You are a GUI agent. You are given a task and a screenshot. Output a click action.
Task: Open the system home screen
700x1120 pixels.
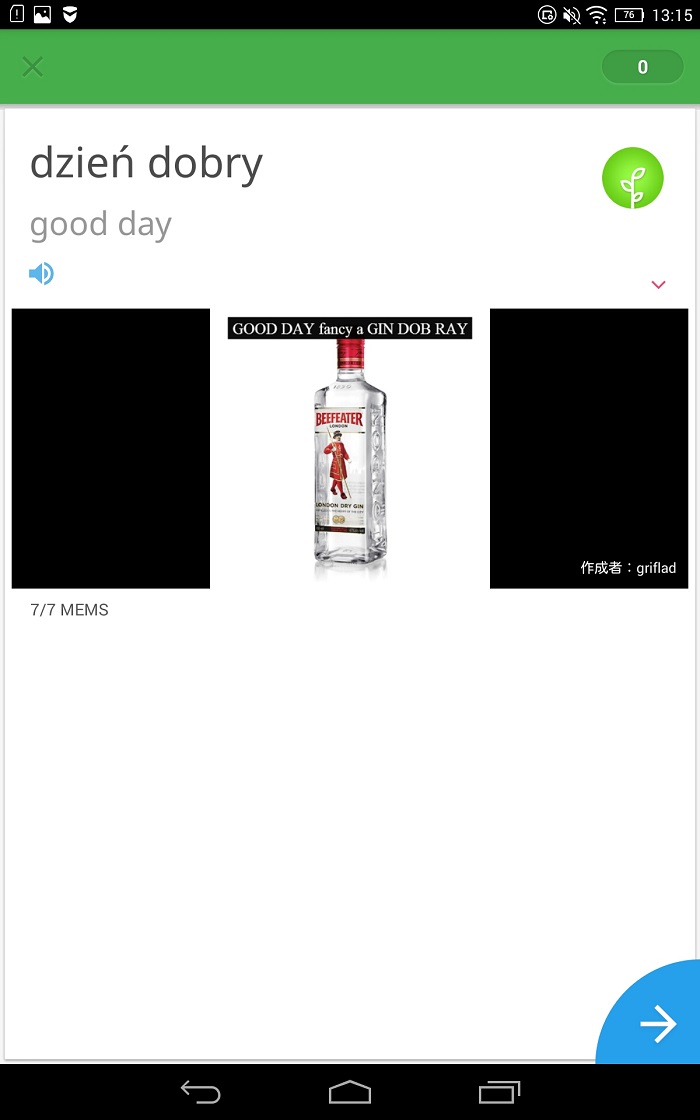coord(350,1092)
